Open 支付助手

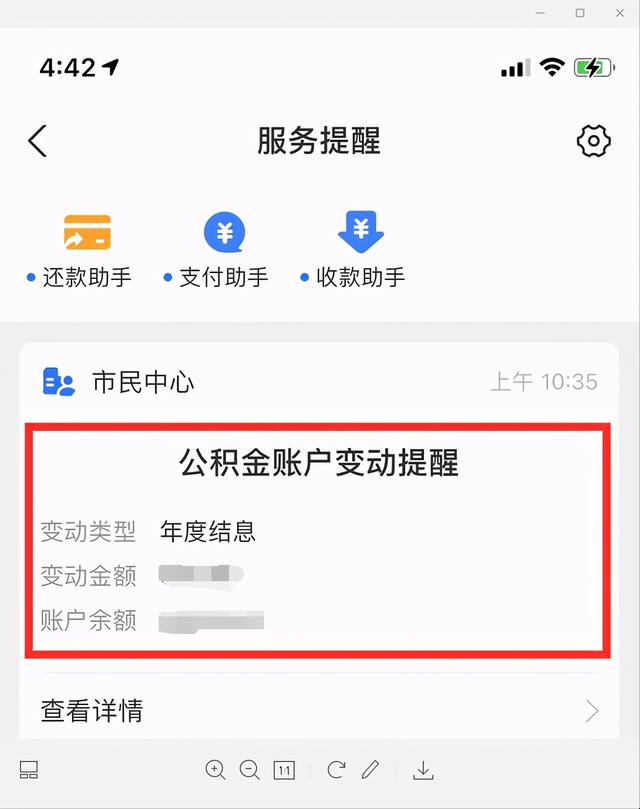[223, 250]
